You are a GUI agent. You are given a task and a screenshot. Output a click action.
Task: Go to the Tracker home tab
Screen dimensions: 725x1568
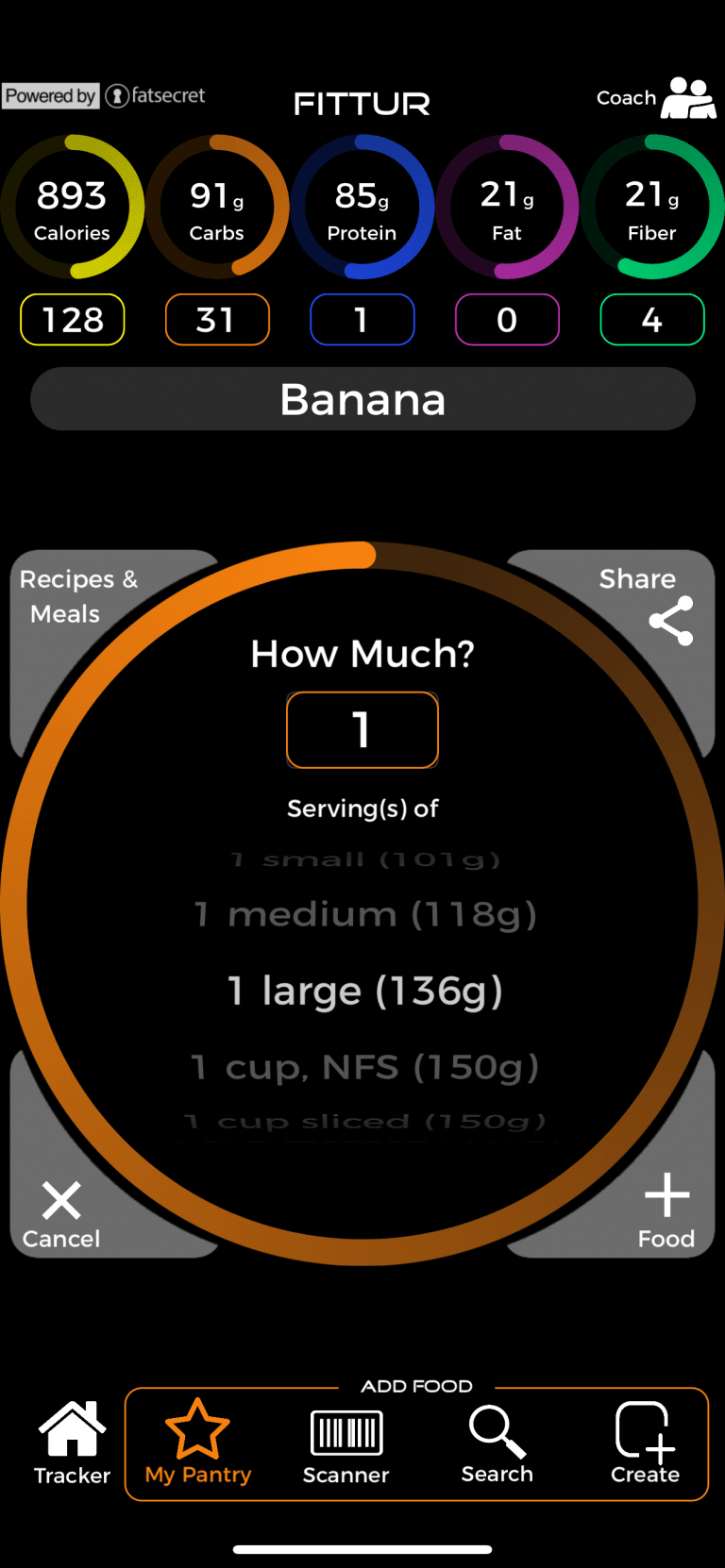coord(72,1443)
